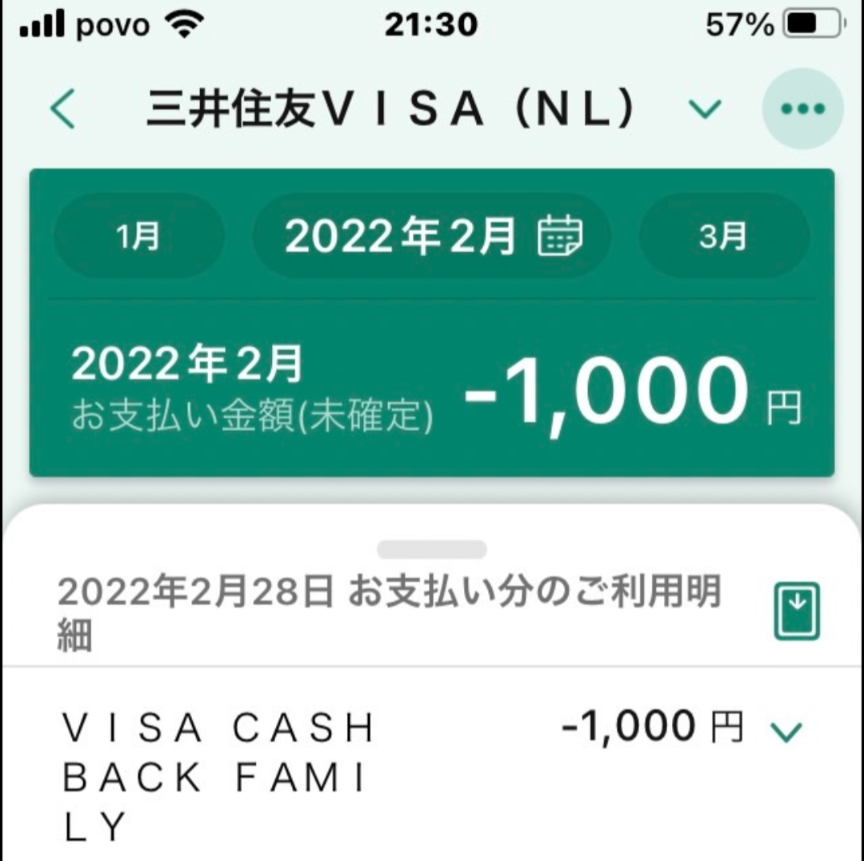
Task: Switch to the 1月 statement
Action: (138, 237)
